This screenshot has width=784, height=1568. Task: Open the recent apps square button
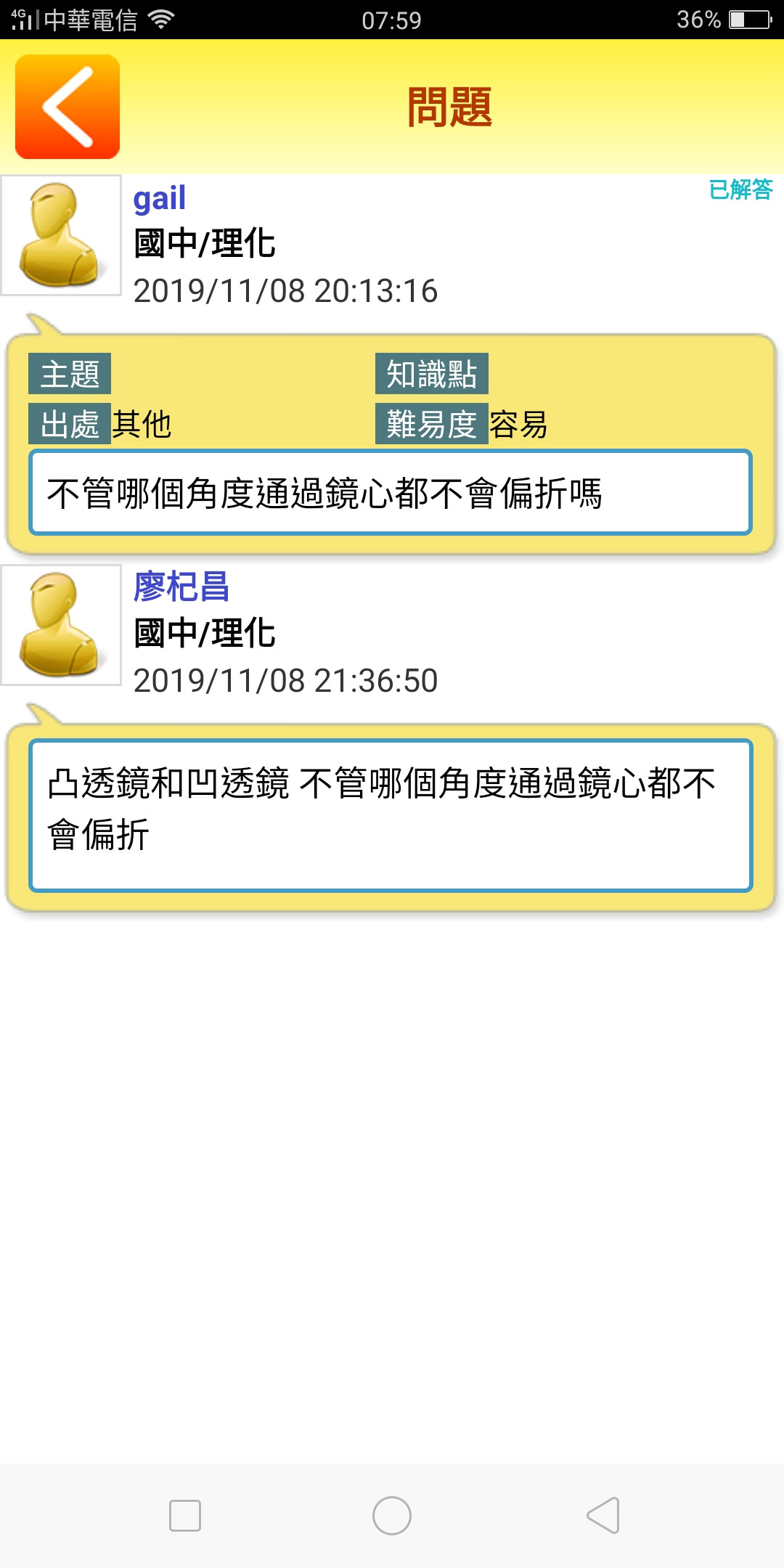[x=185, y=1516]
